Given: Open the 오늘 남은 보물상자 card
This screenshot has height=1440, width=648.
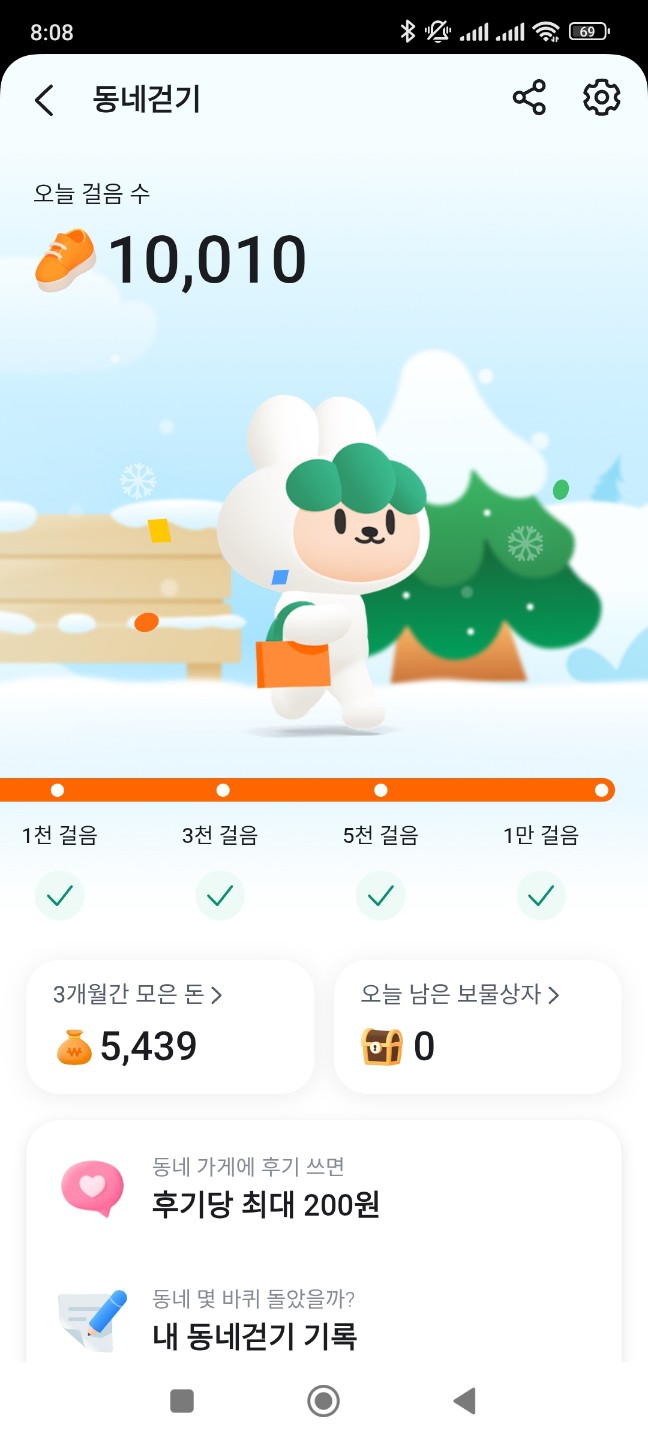Looking at the screenshot, I should point(478,1027).
